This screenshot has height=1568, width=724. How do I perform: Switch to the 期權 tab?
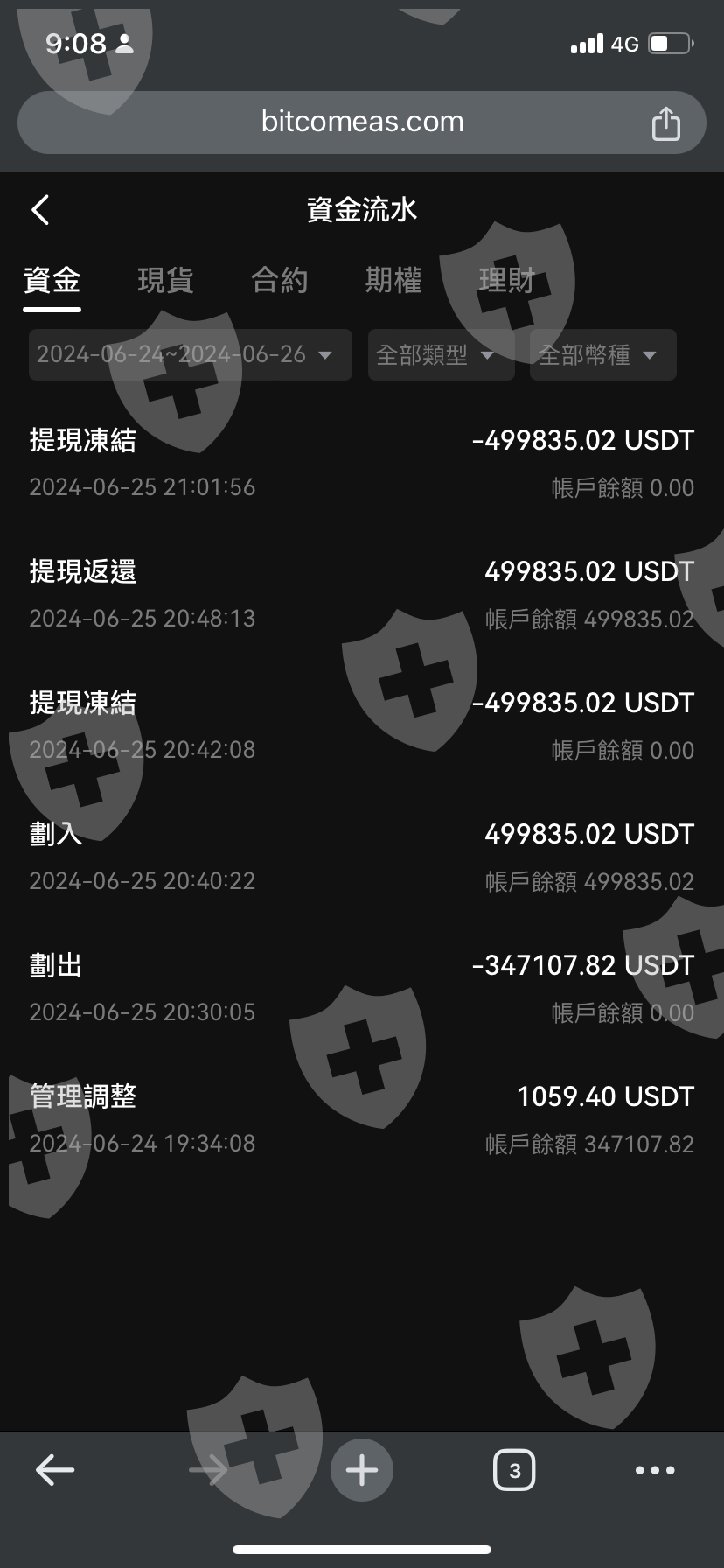393,281
